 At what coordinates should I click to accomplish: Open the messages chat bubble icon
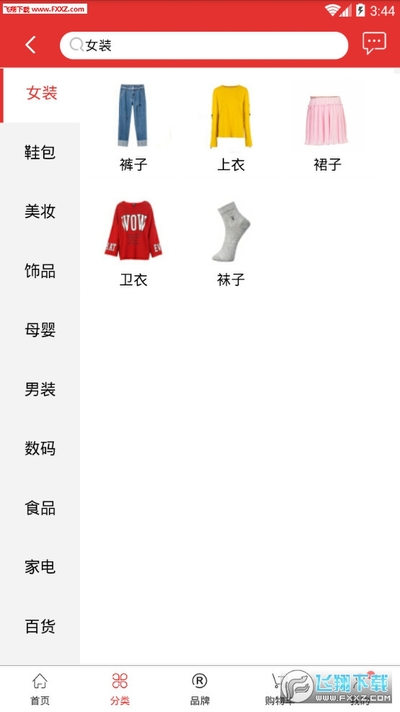click(374, 44)
